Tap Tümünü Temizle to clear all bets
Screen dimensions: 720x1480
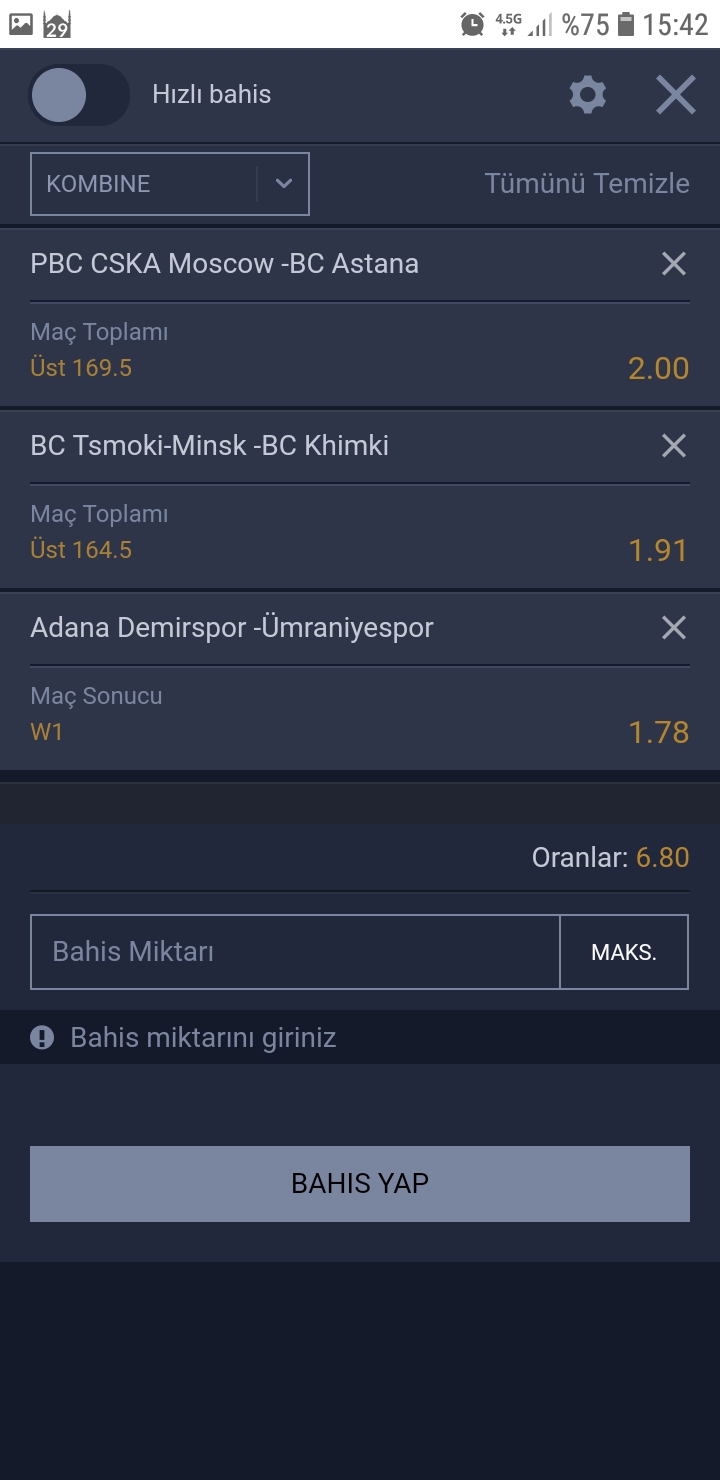pos(587,183)
